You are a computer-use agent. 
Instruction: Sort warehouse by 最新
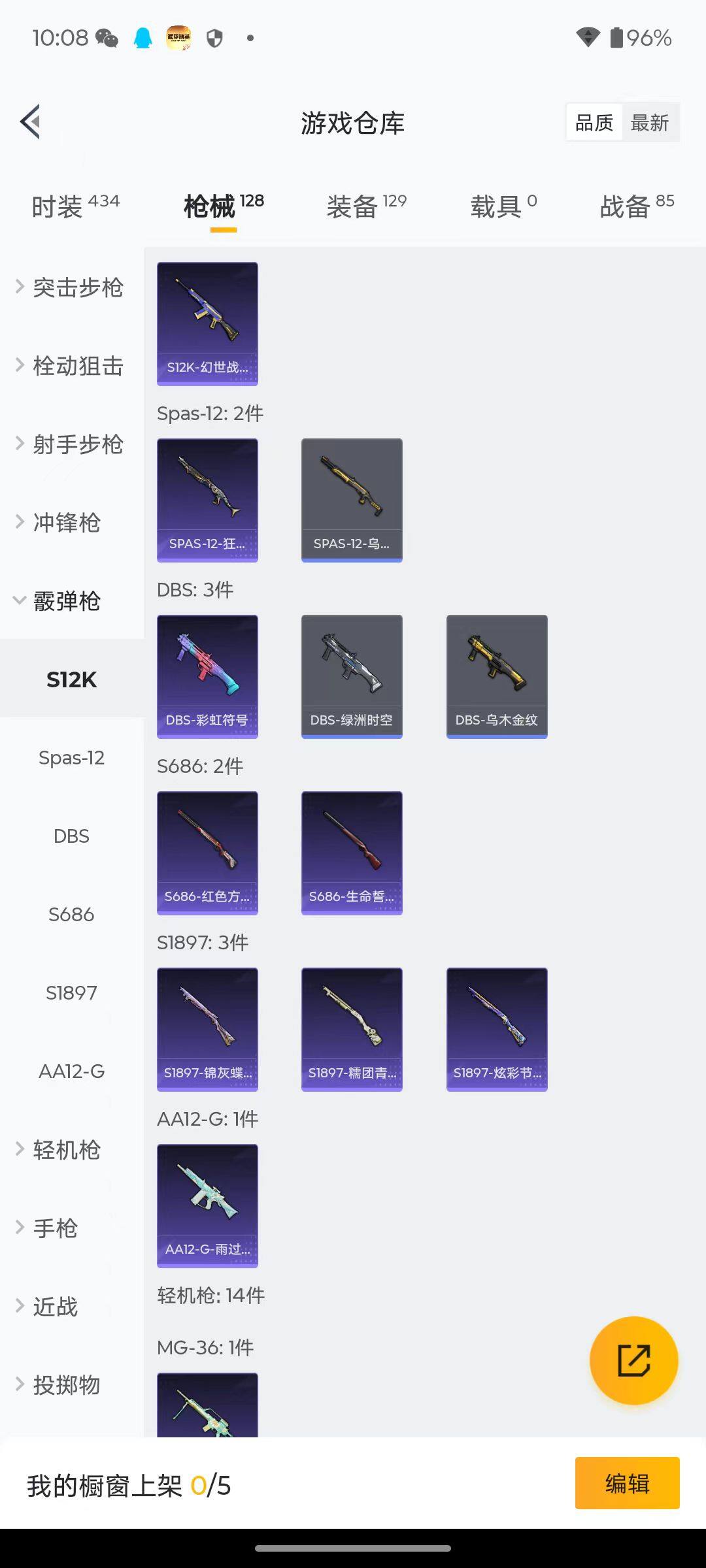[x=649, y=122]
